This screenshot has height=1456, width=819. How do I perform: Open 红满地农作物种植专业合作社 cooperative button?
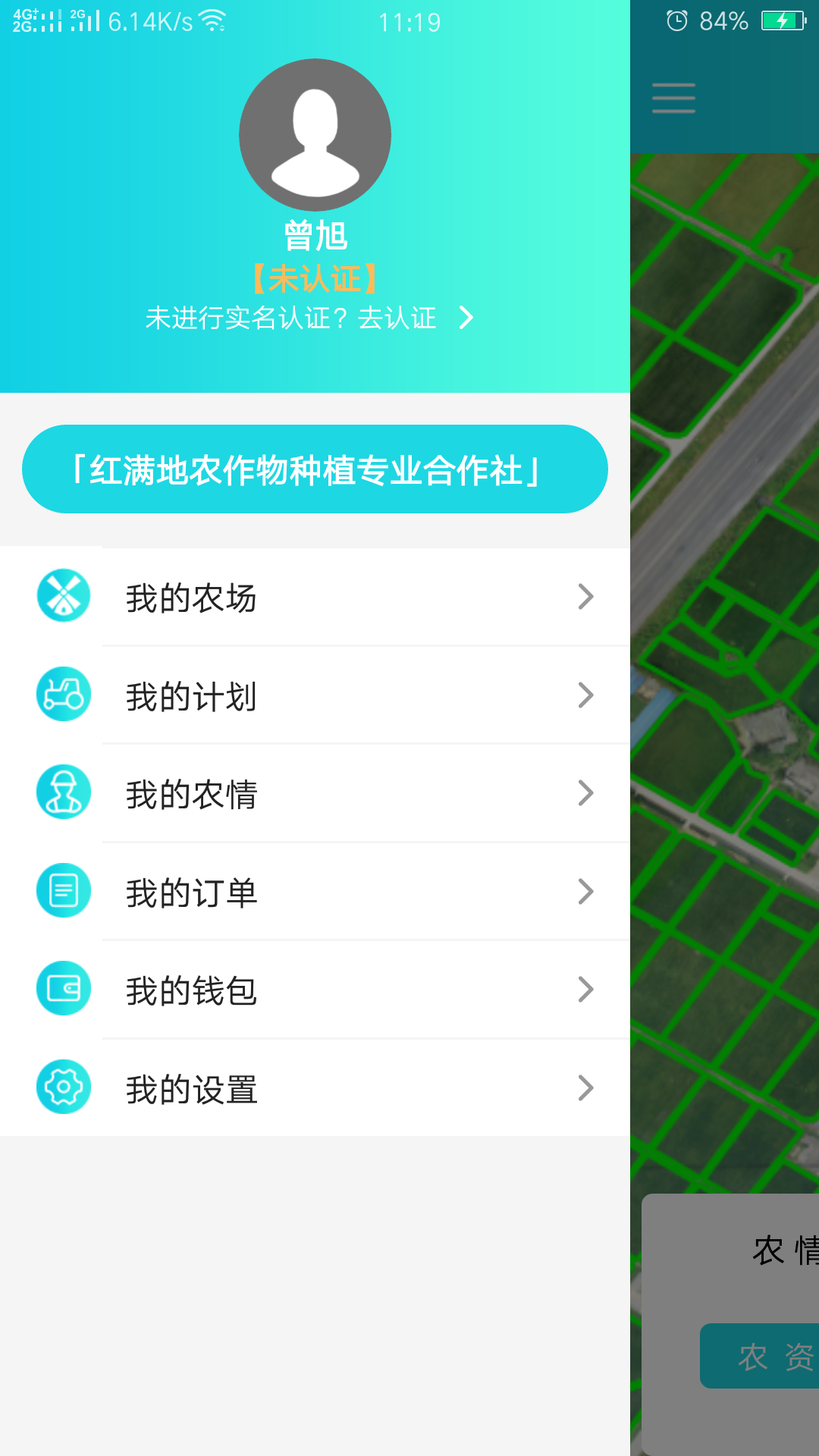pyautogui.click(x=315, y=469)
